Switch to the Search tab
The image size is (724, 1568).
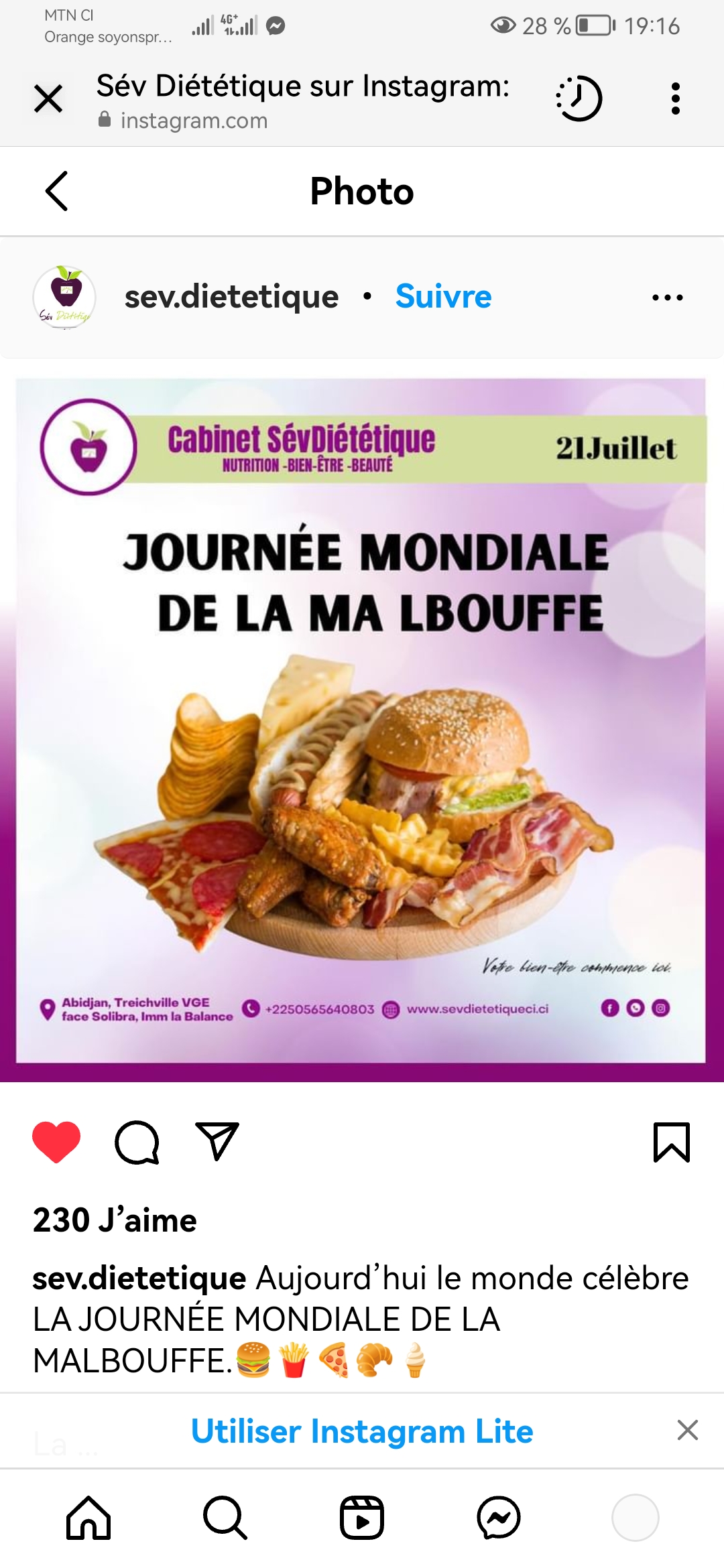coord(225,1518)
